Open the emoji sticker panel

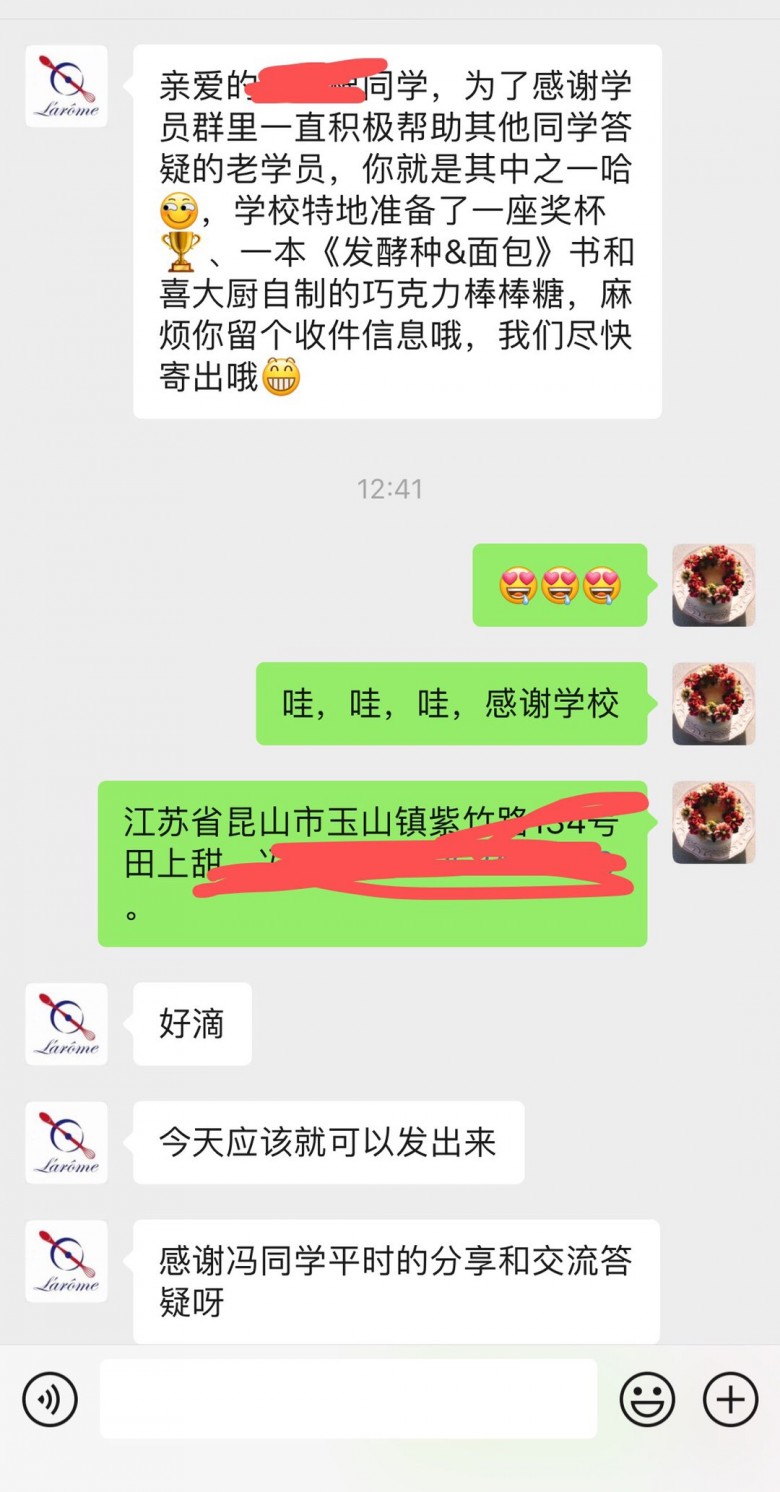647,1398
